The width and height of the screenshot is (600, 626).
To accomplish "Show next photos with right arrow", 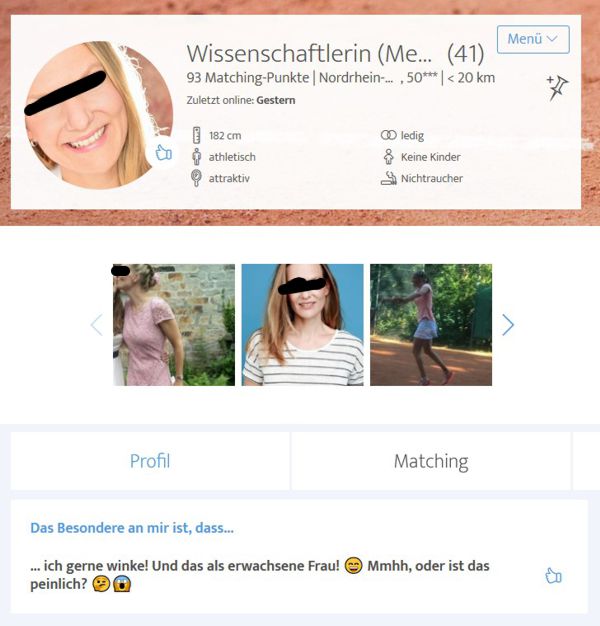I will 508,324.
